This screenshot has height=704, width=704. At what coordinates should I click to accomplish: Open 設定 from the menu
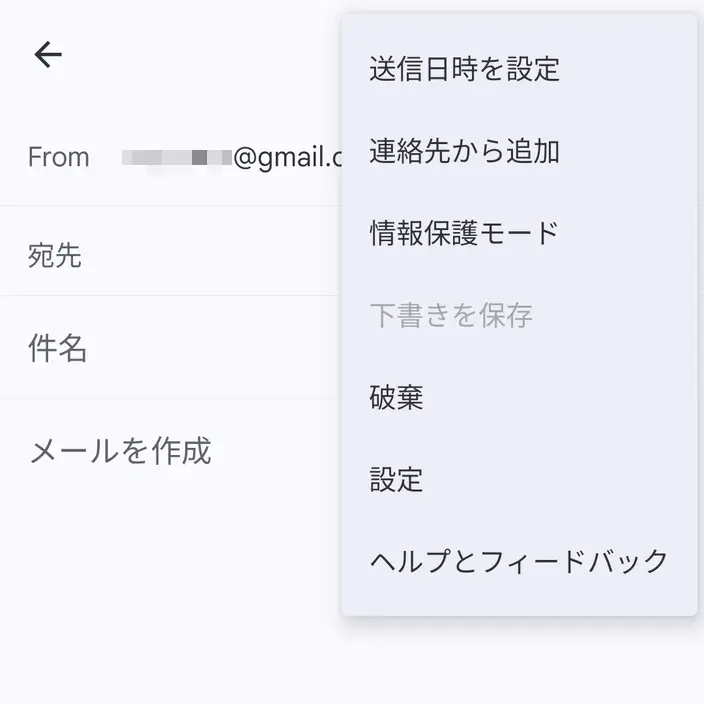[x=519, y=479]
